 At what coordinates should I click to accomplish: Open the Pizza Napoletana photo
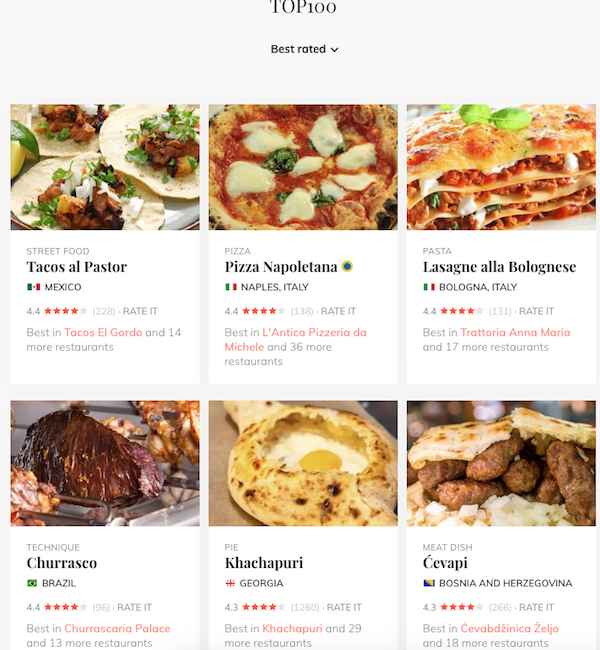302,167
